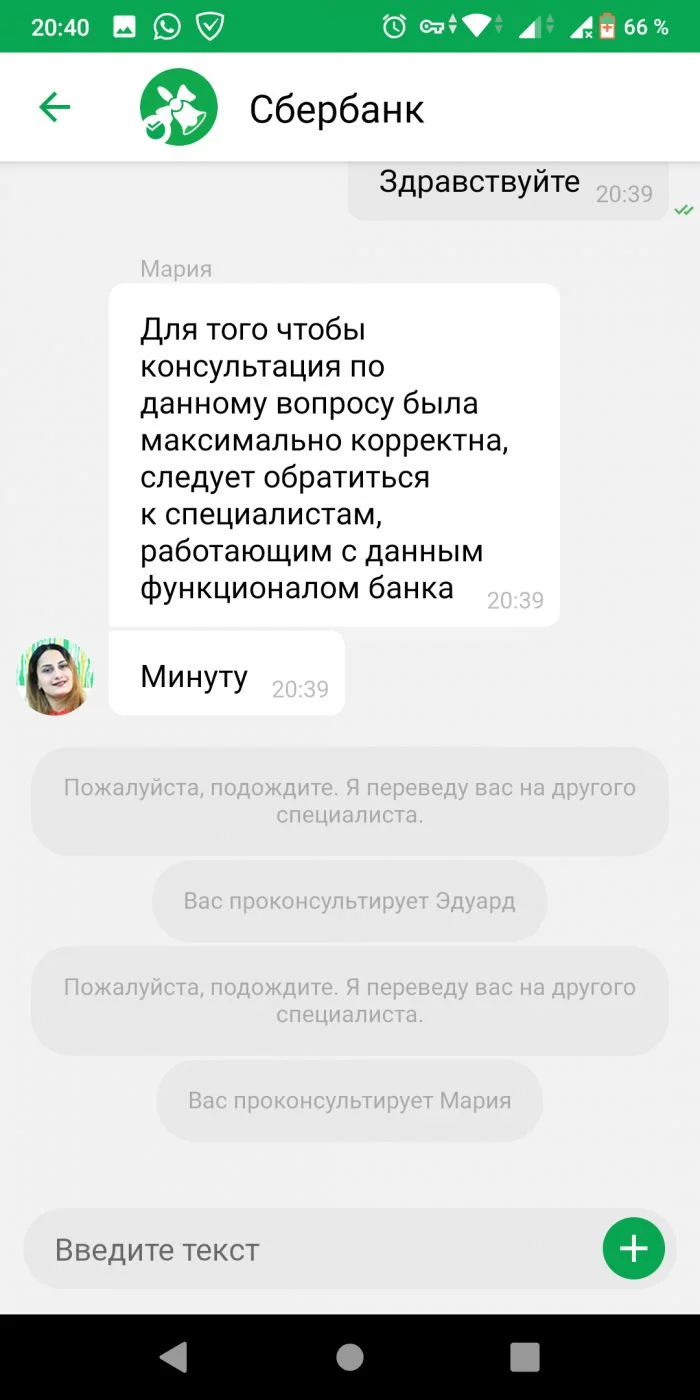Tap the system back button
Screen dimensions: 700x1400
174,1356
